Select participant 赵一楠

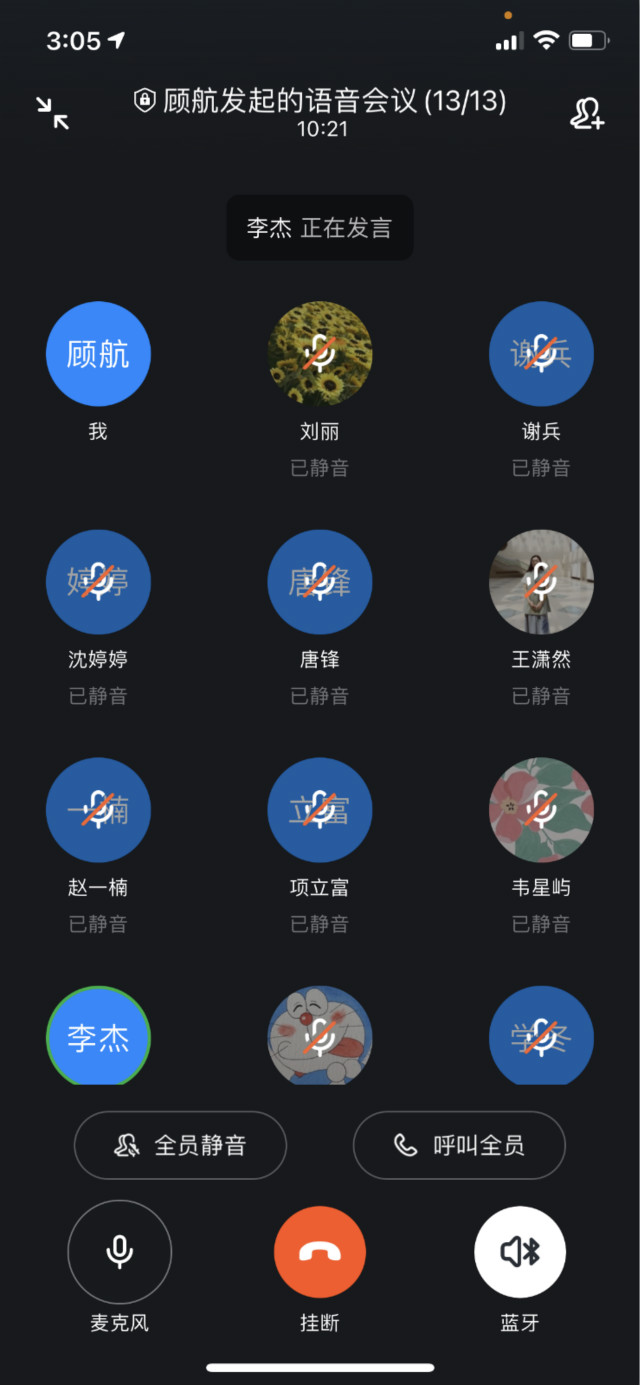pyautogui.click(x=98, y=810)
